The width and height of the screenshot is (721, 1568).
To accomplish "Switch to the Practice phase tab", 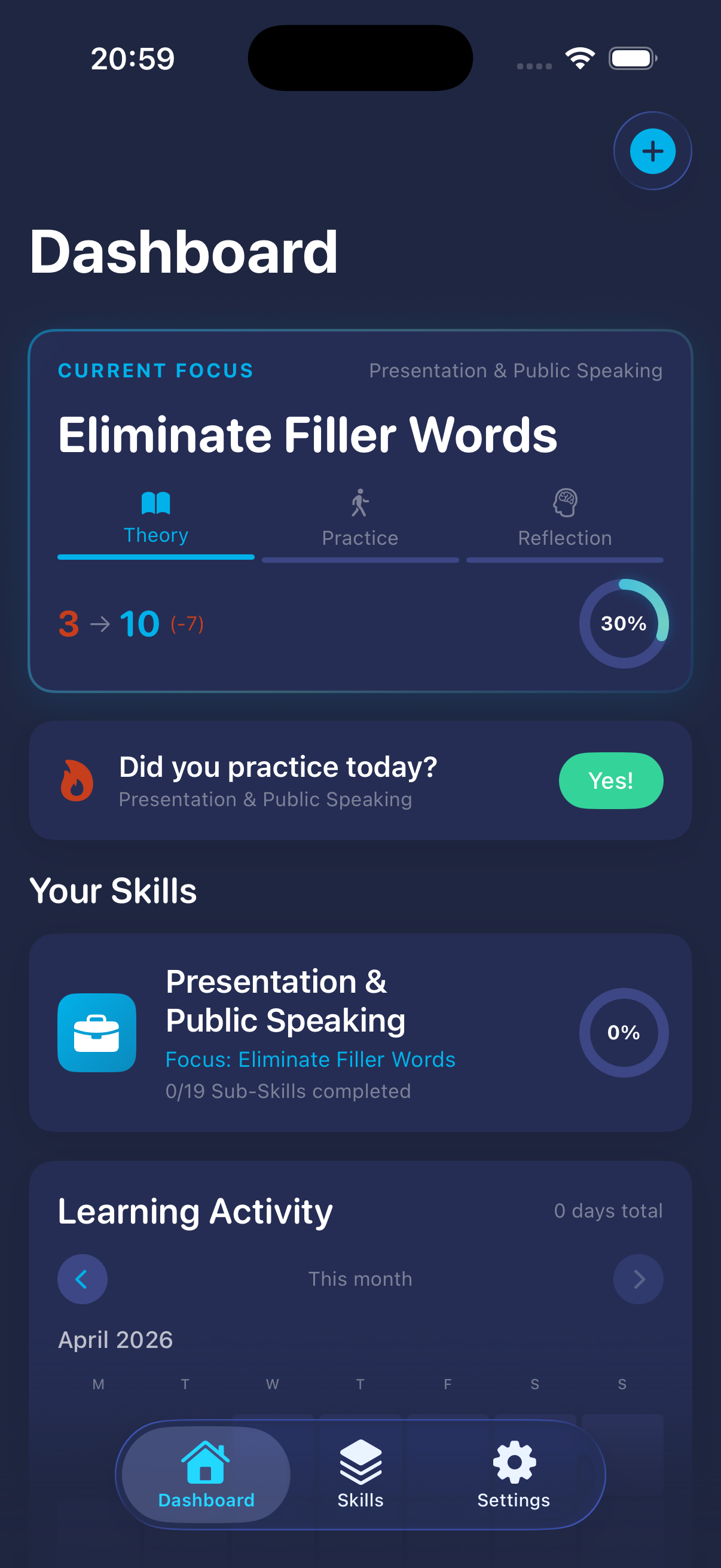I will (x=360, y=521).
